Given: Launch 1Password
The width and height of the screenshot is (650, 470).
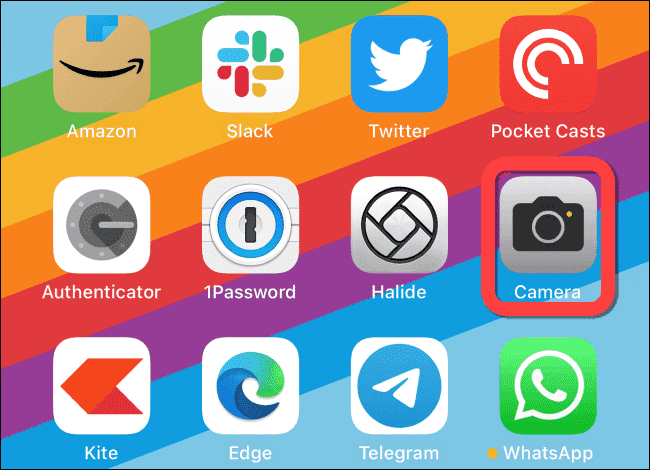Looking at the screenshot, I should 250,225.
